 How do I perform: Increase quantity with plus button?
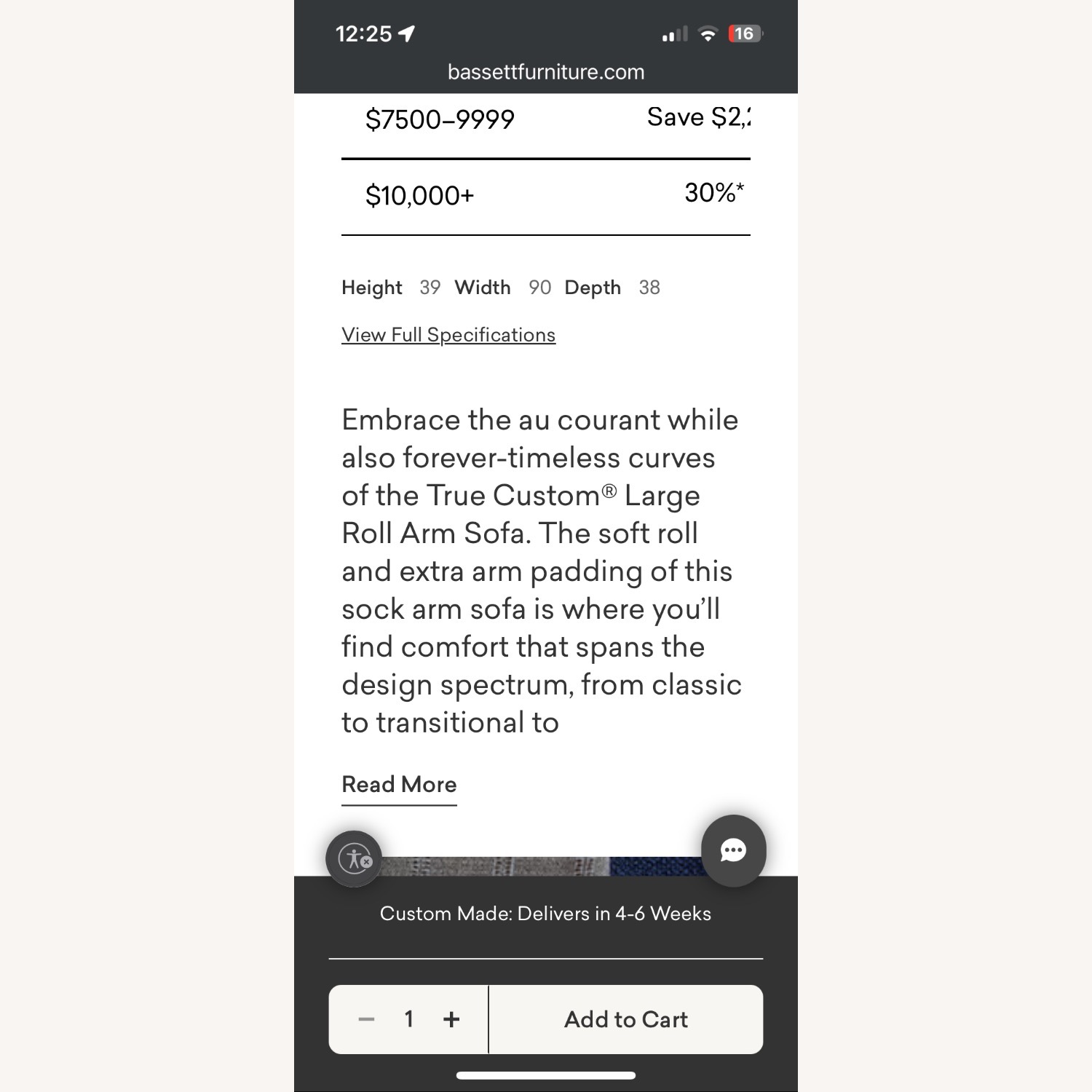point(451,1019)
